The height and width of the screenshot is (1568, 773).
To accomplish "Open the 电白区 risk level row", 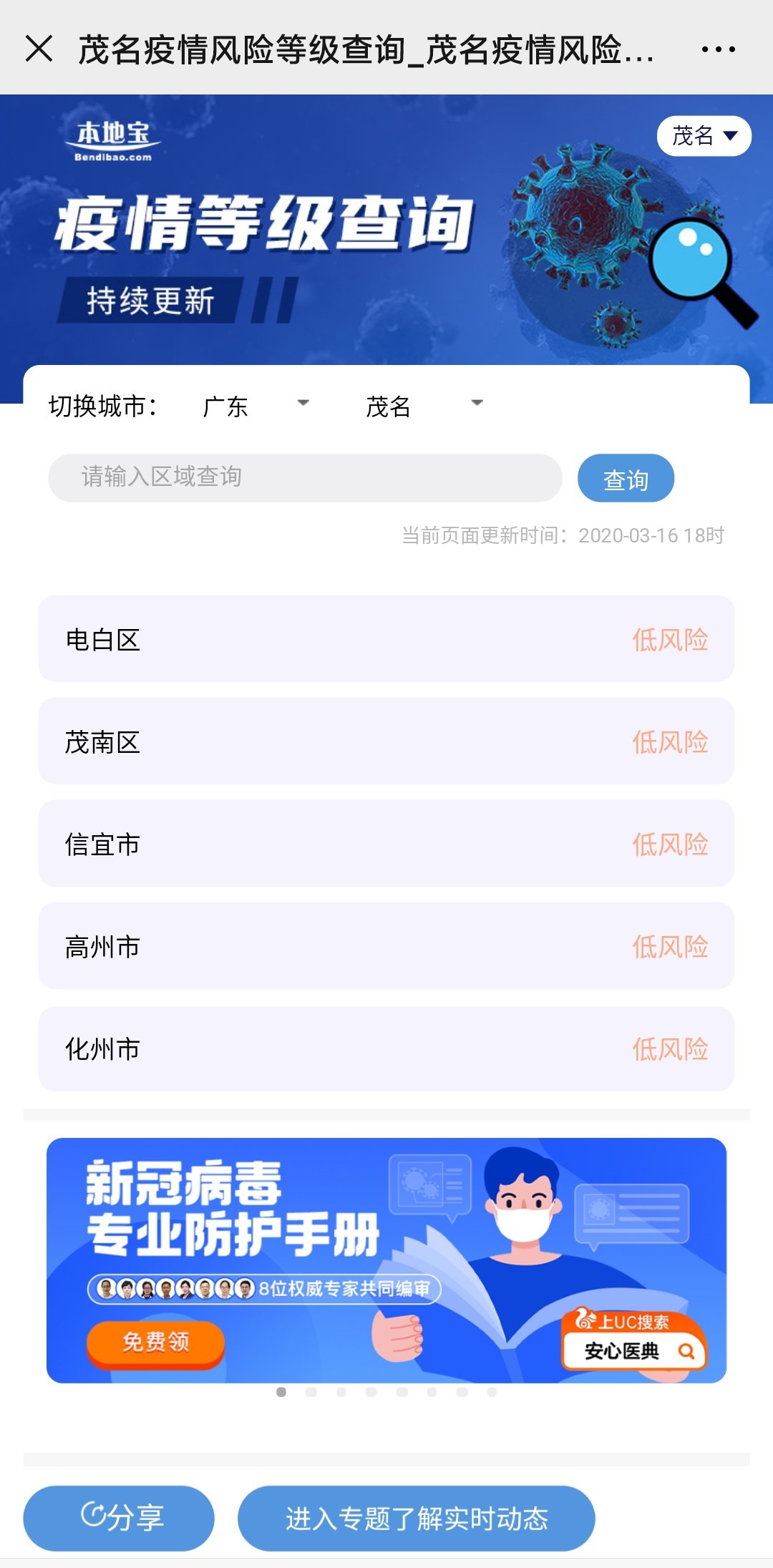I will (x=386, y=638).
